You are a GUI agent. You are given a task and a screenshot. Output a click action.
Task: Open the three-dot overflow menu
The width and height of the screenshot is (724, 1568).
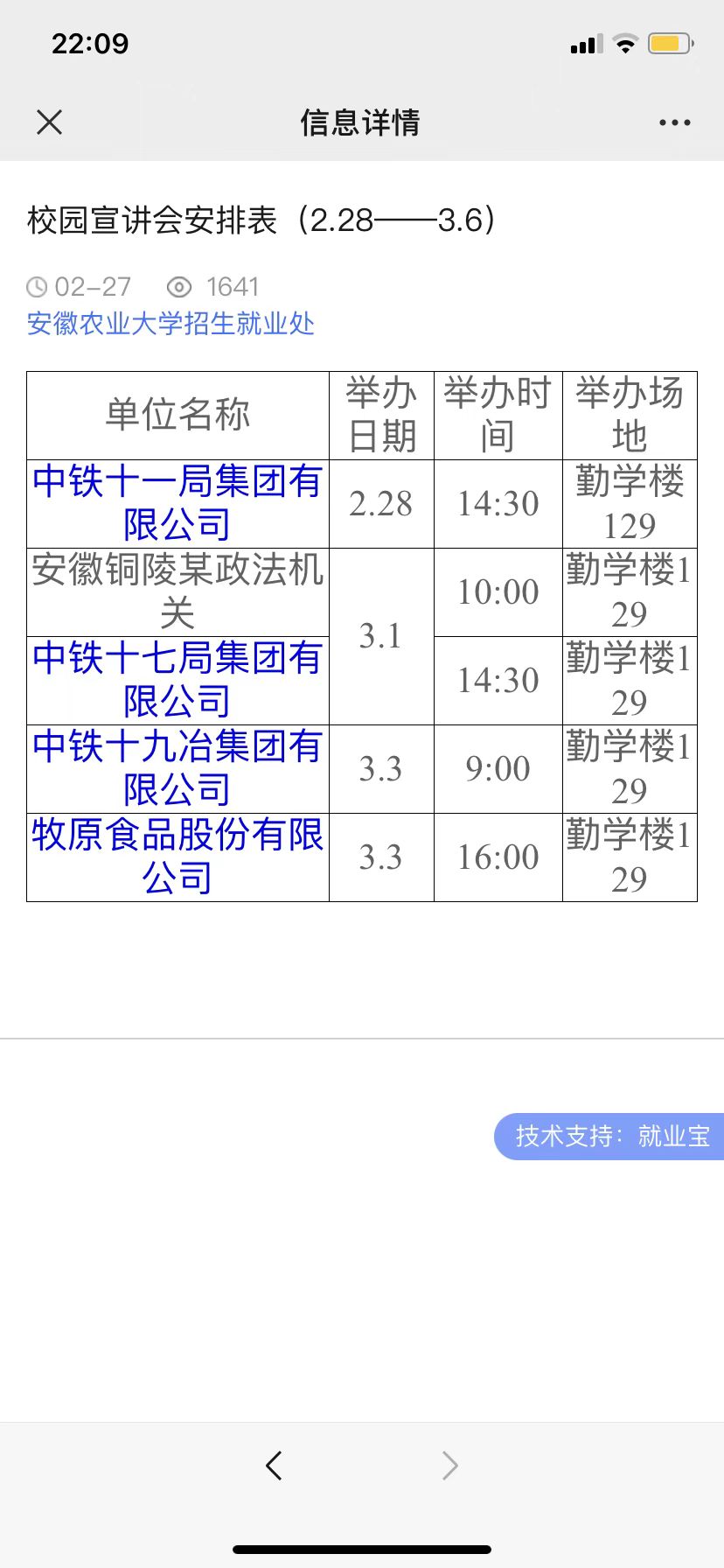pyautogui.click(x=674, y=122)
